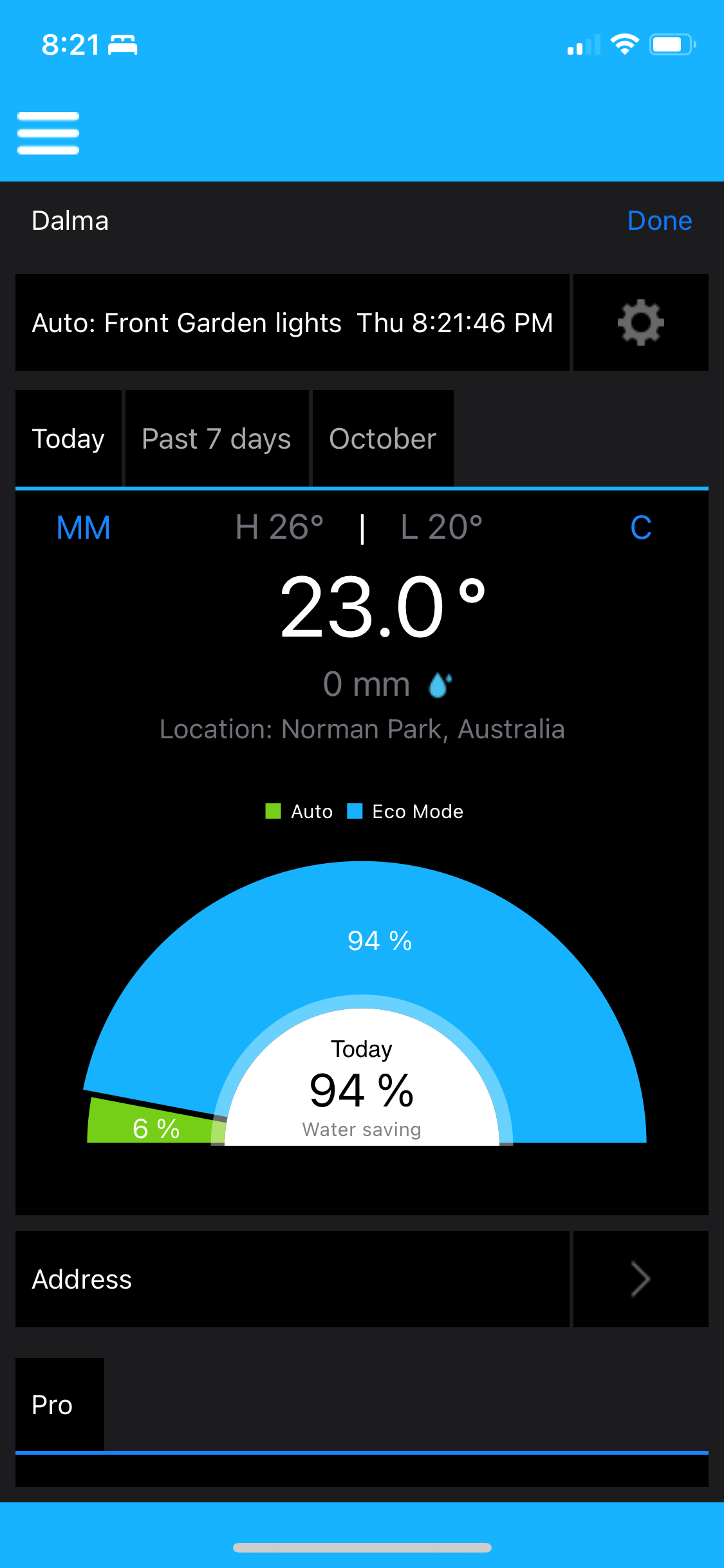Open the hamburger drawer menu
The width and height of the screenshot is (724, 1568).
[x=48, y=133]
